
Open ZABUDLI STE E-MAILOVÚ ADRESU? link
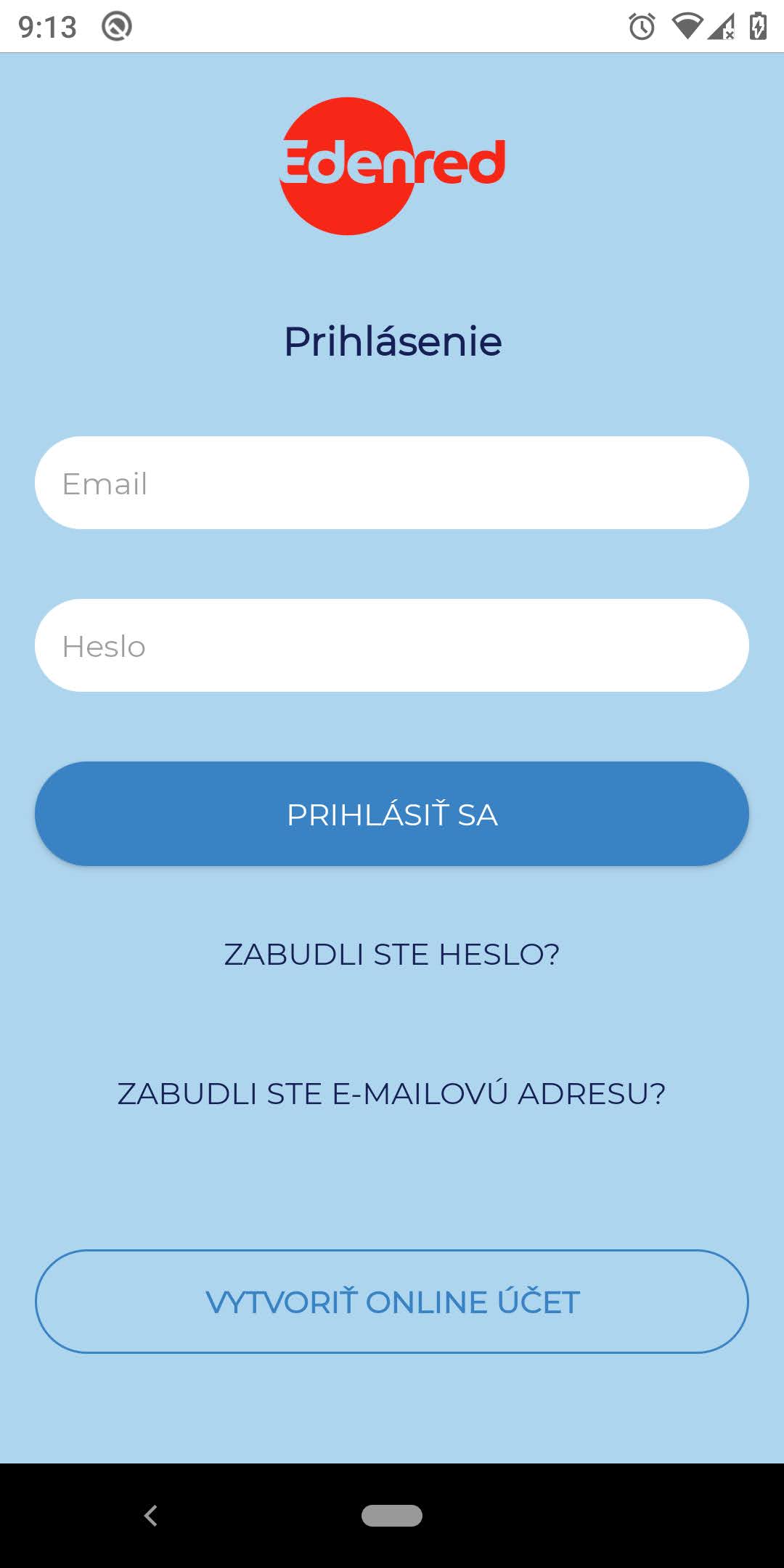pos(392,1093)
